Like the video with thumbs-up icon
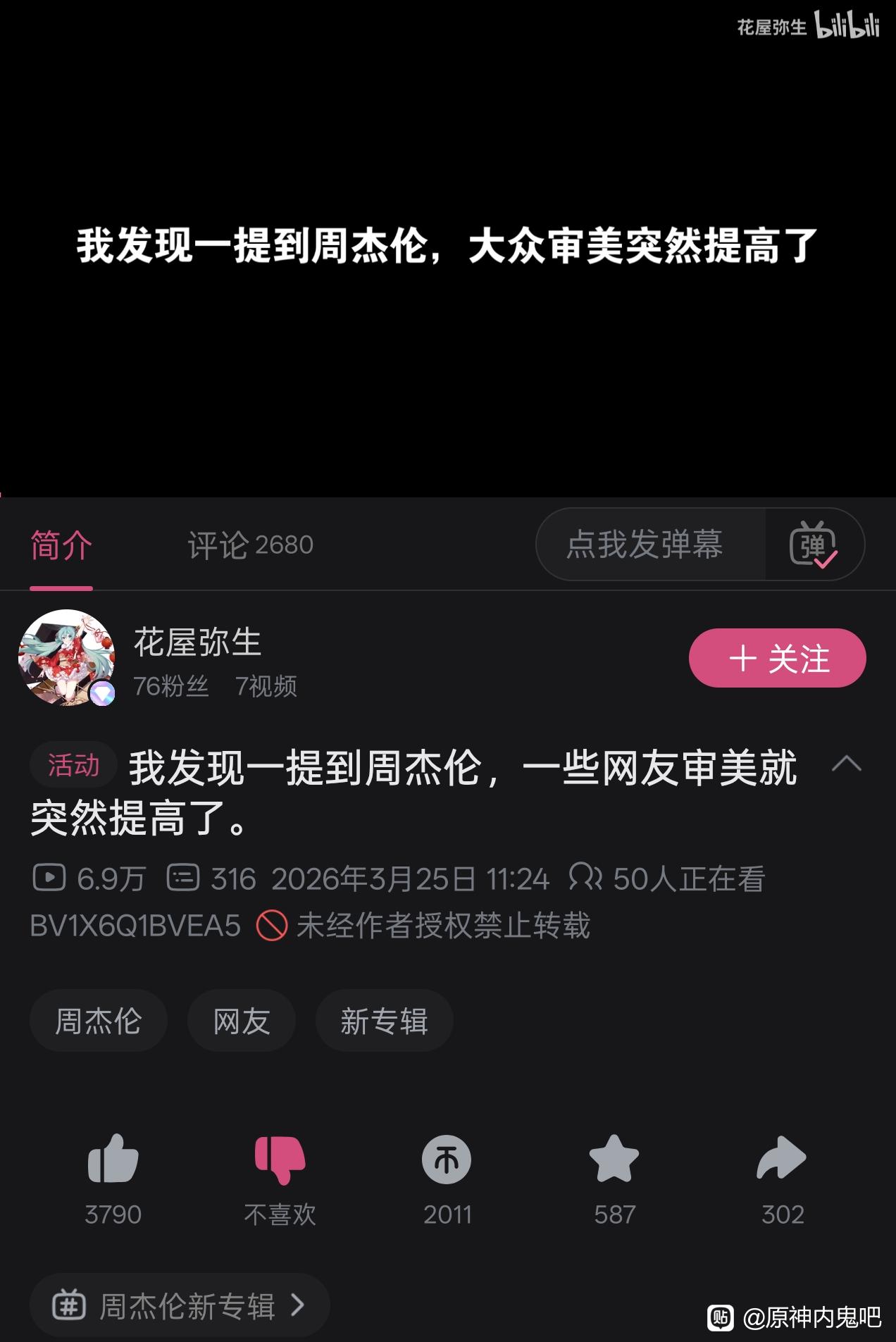The width and height of the screenshot is (896, 1342). [x=113, y=1159]
